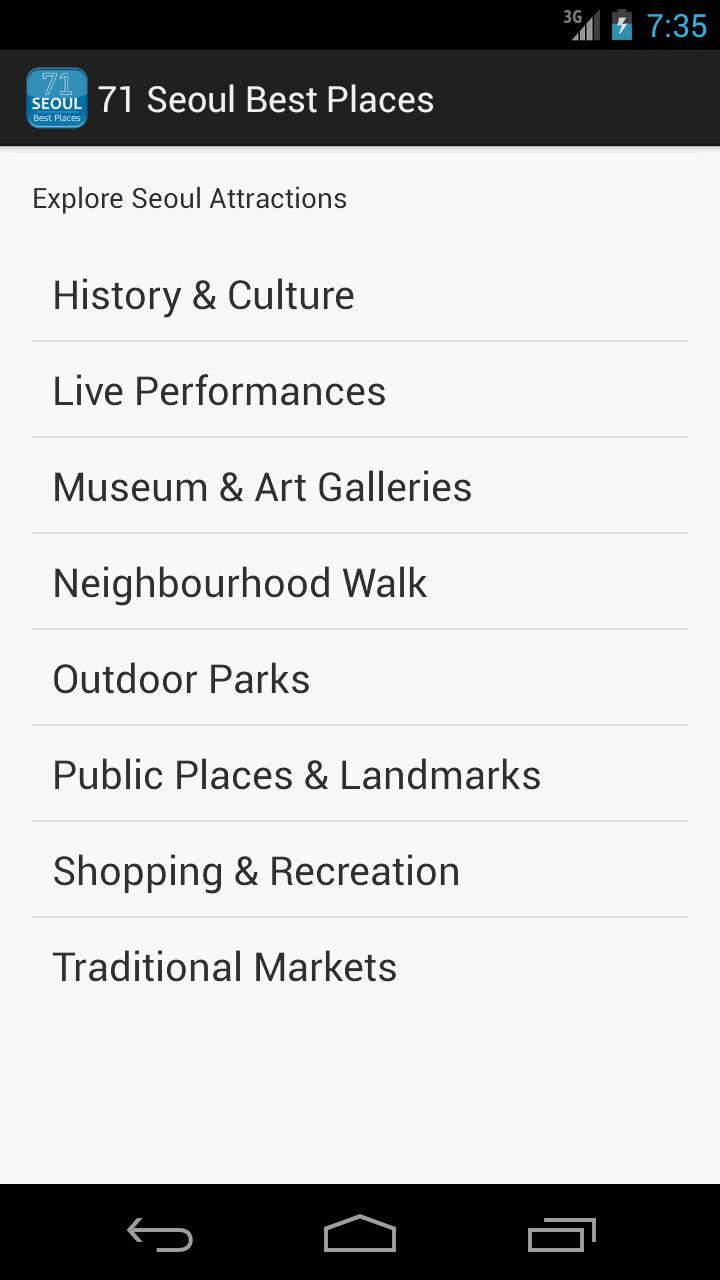The image size is (720, 1280).
Task: Tap the 71 Seoul app logo icon
Action: tap(56, 97)
